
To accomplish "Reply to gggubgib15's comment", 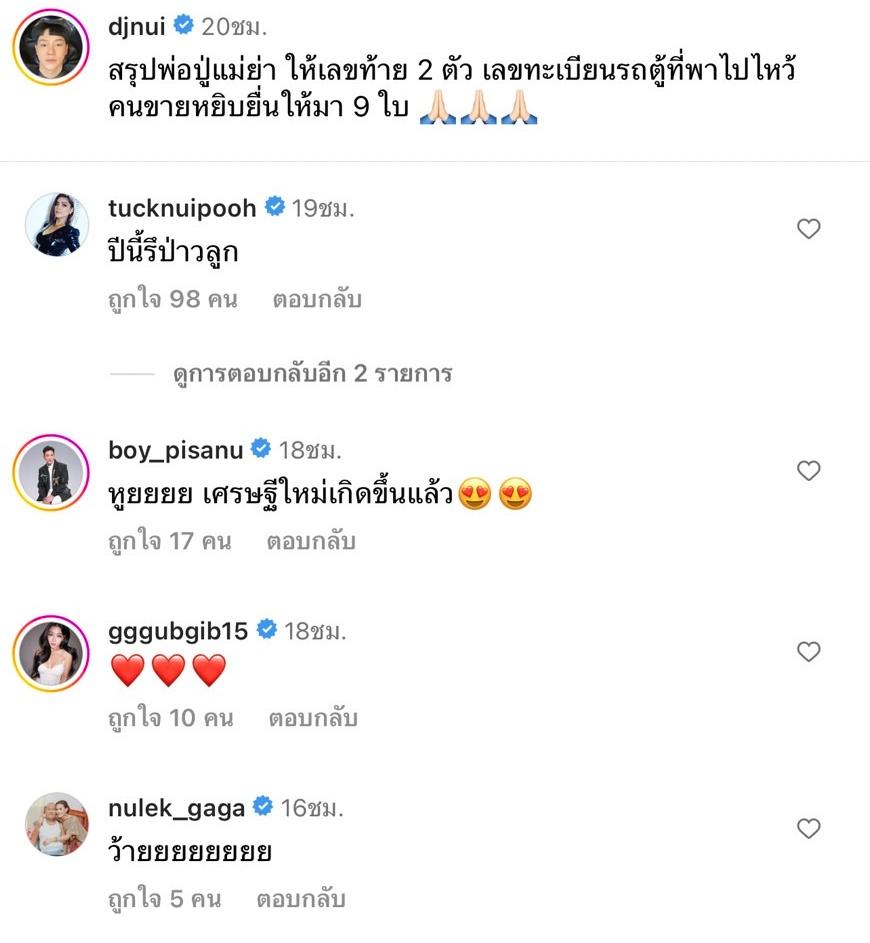I will (313, 718).
